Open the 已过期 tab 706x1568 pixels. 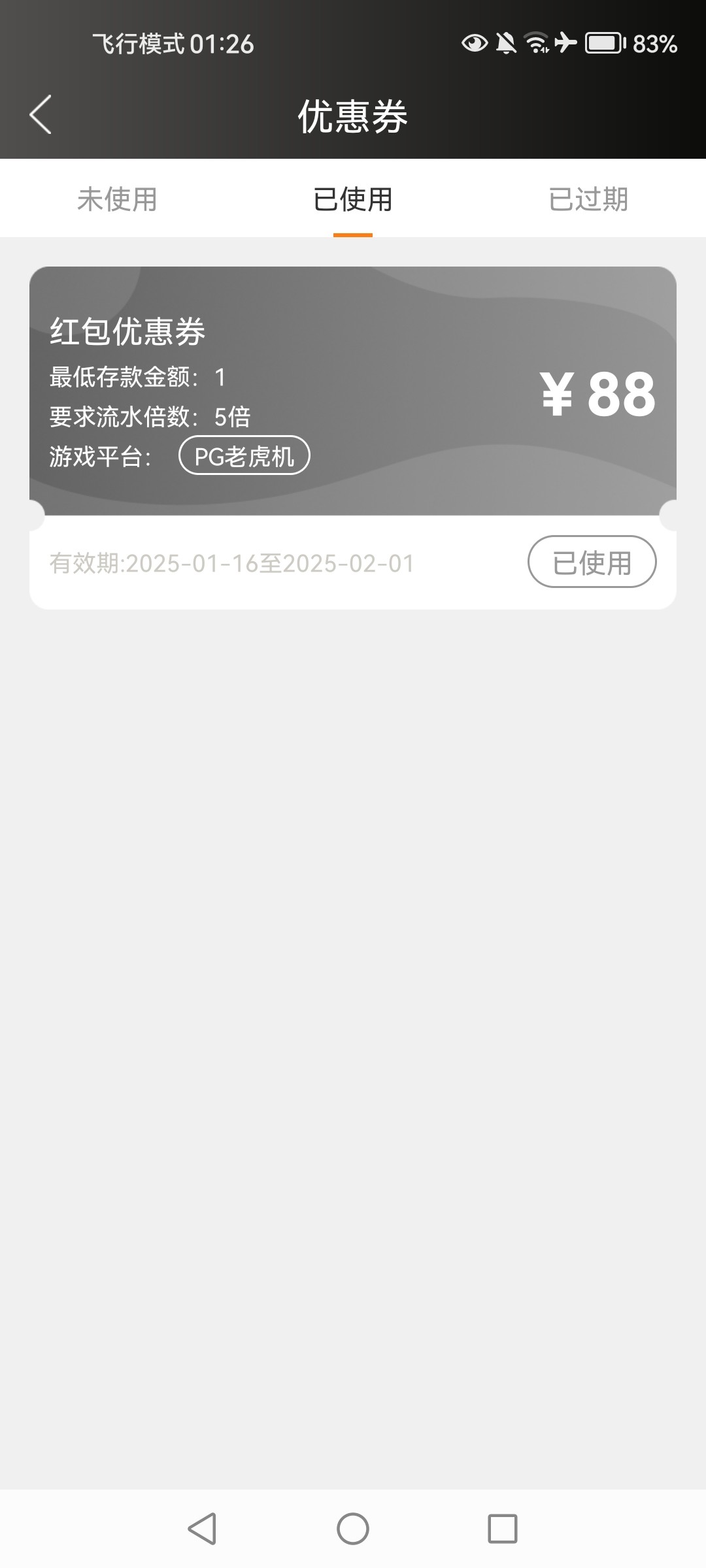click(588, 199)
